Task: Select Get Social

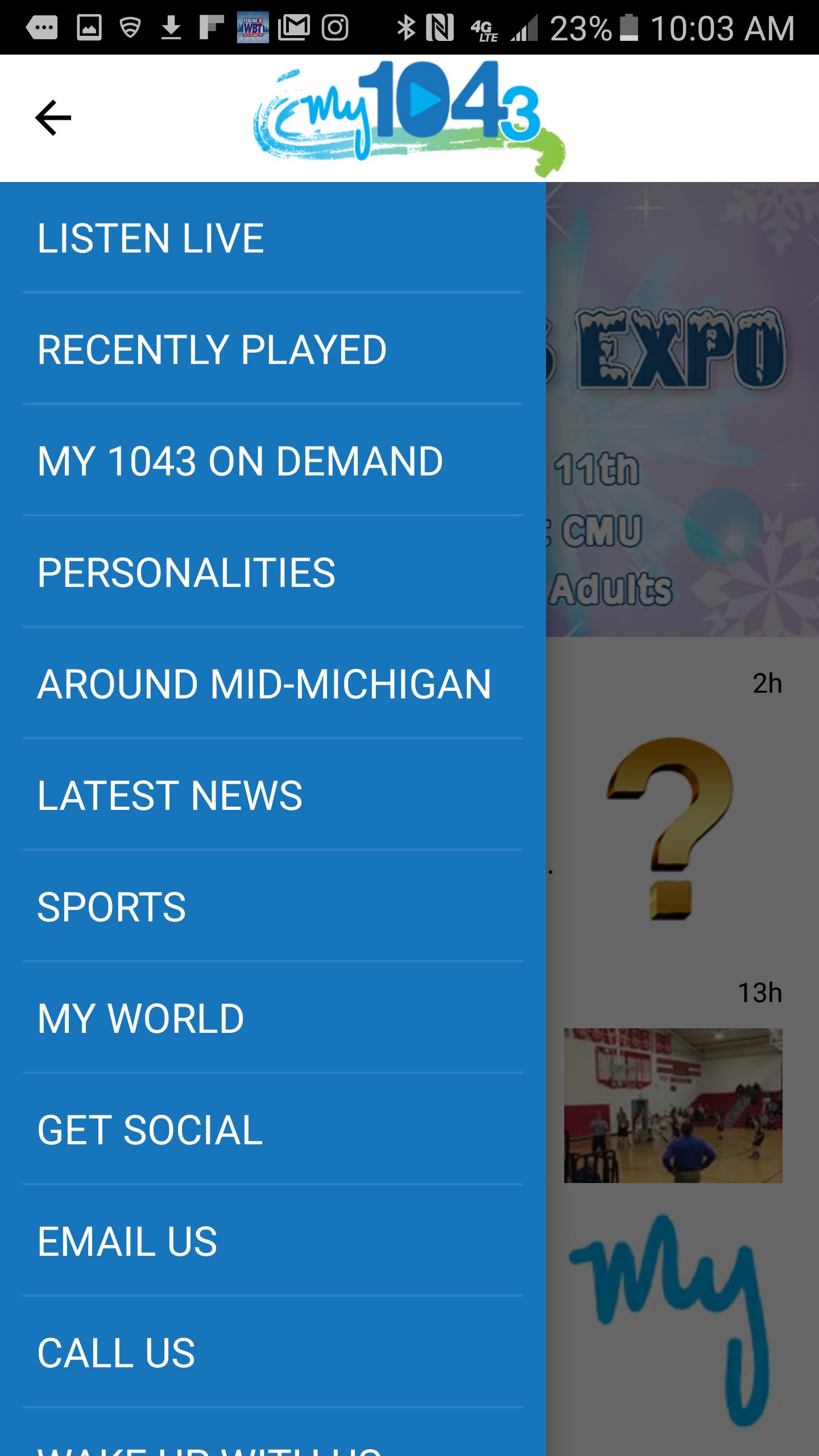Action: 150,1130
